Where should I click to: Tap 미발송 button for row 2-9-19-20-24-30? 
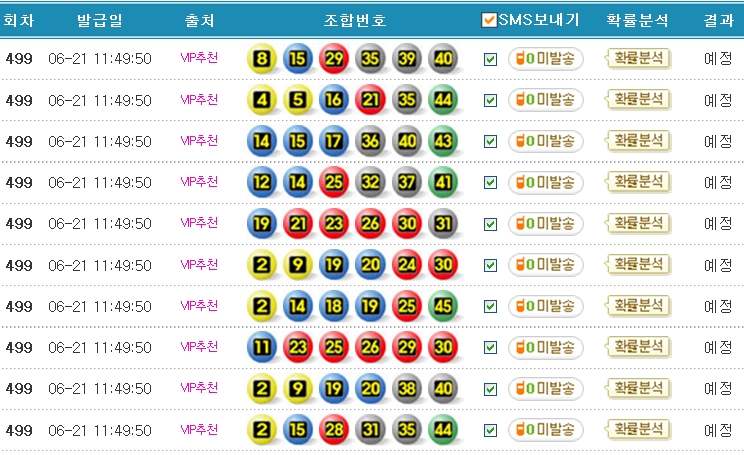coord(545,265)
